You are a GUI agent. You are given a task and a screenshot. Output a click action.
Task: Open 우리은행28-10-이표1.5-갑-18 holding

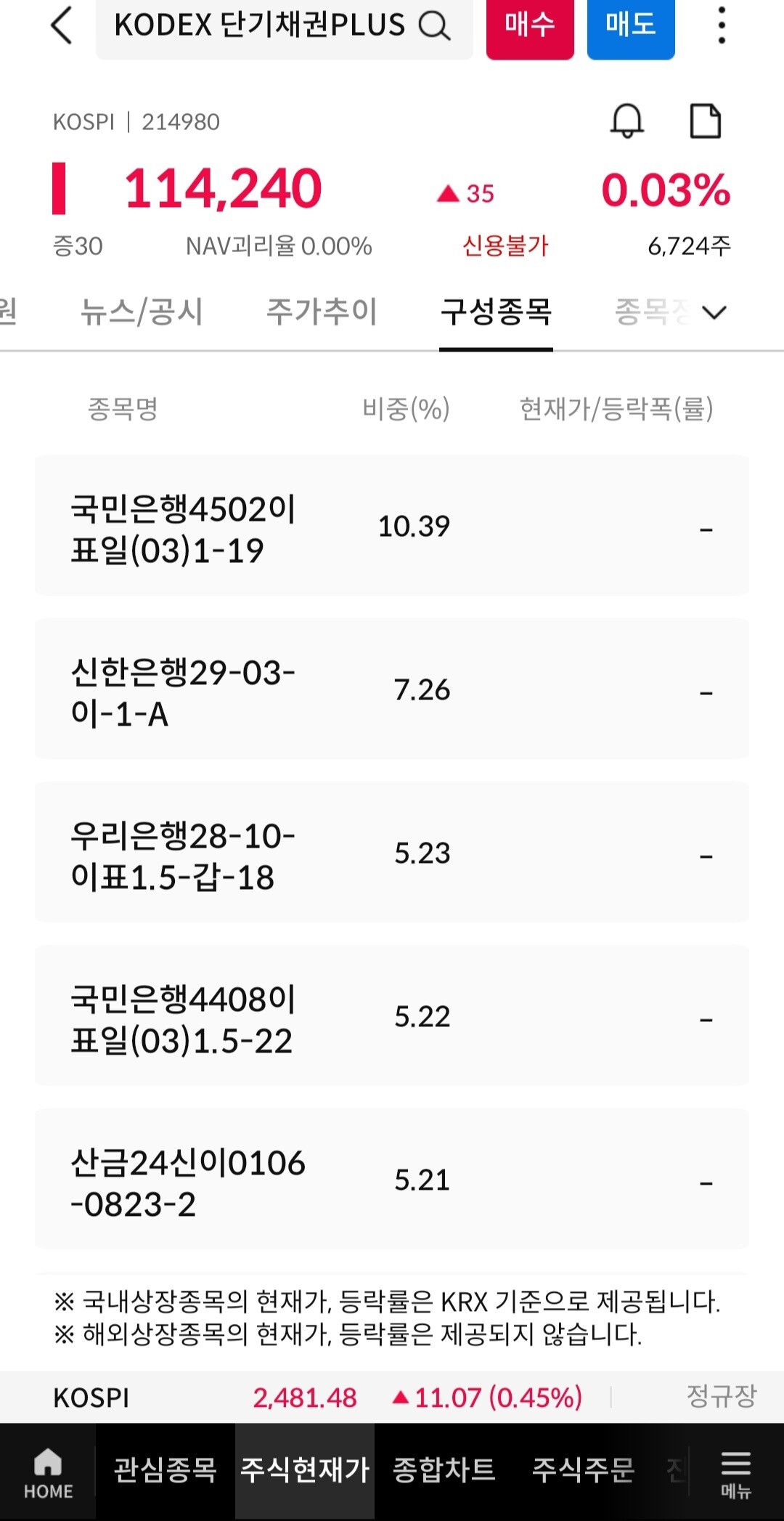pos(392,852)
